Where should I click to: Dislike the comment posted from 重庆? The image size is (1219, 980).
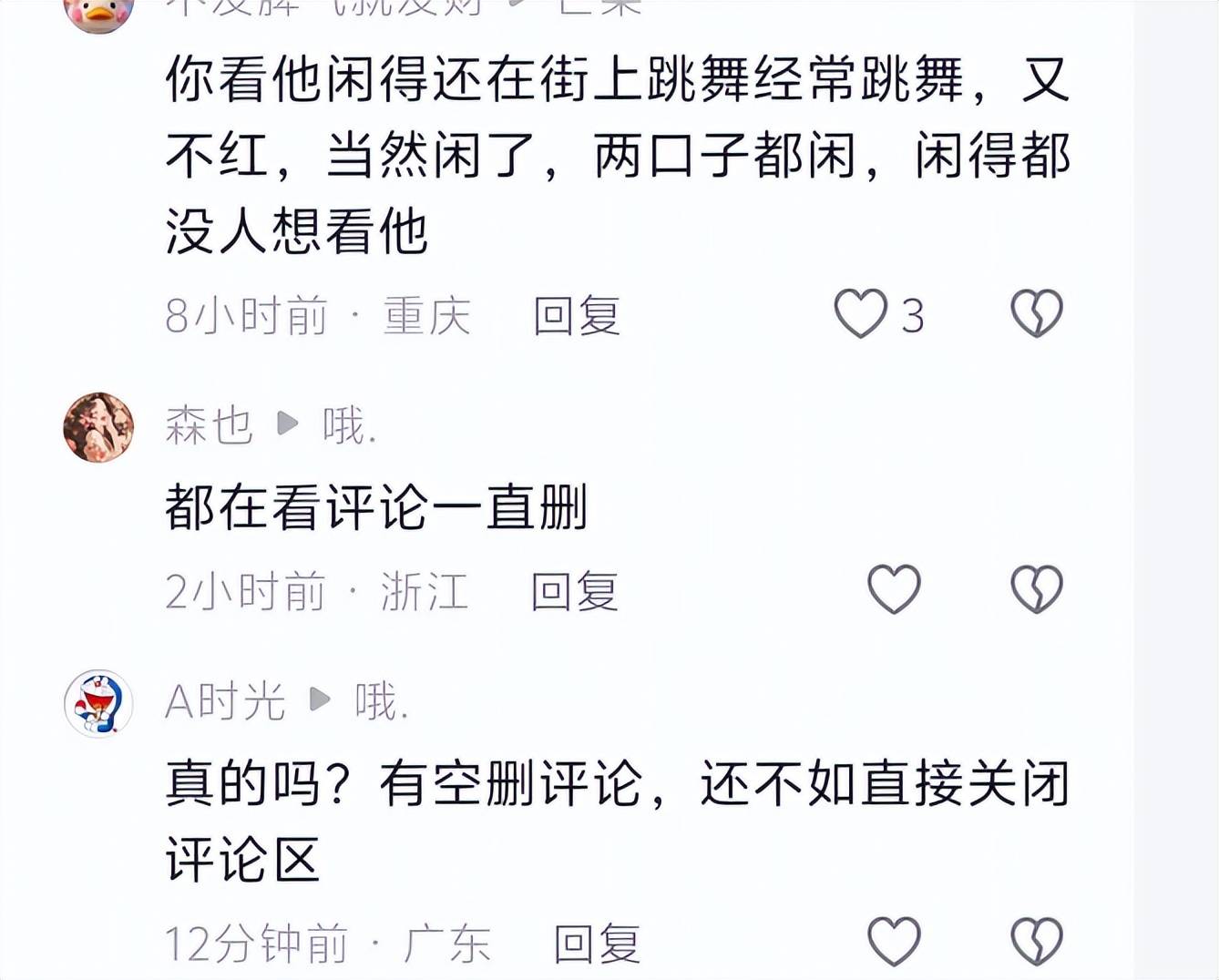(1037, 313)
